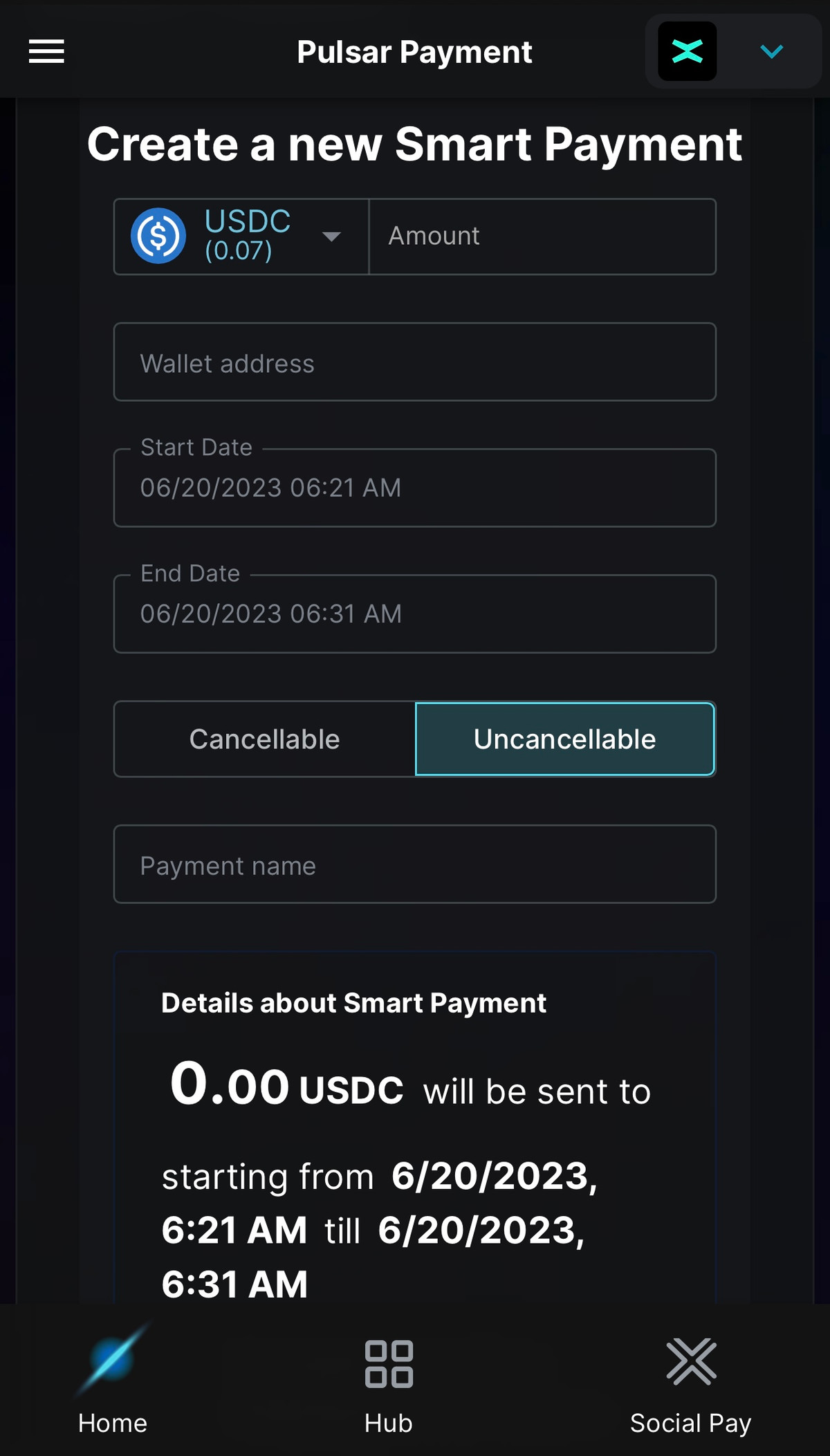Expand the USDC token selector arrow
The height and width of the screenshot is (1456, 830).
pos(332,237)
